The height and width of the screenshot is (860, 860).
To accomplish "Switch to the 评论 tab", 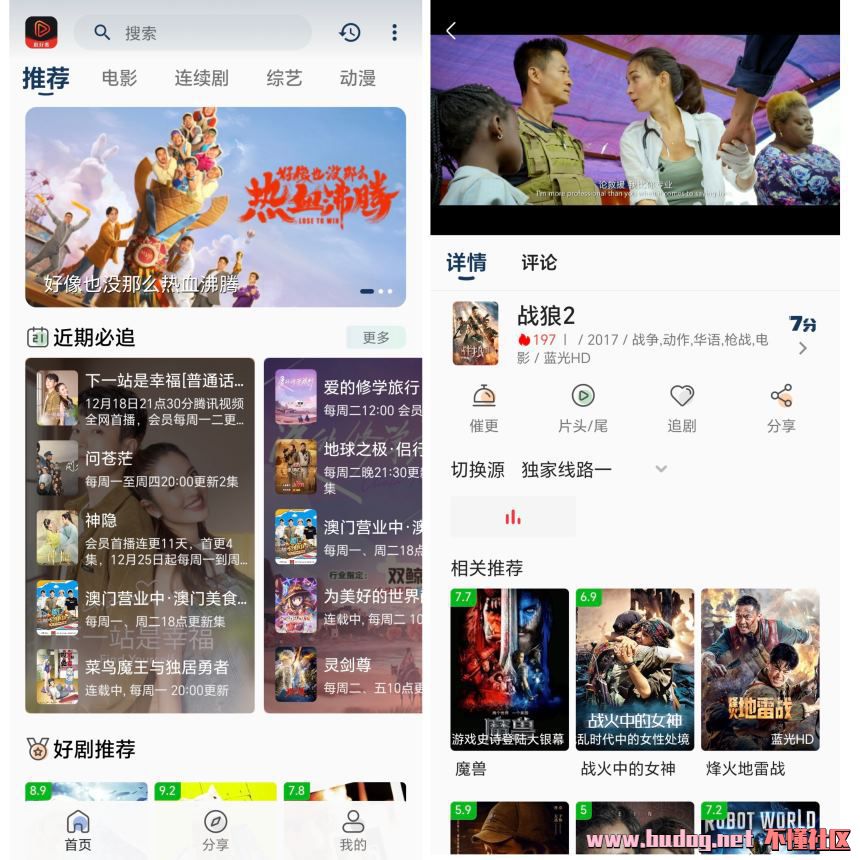I will [x=539, y=263].
